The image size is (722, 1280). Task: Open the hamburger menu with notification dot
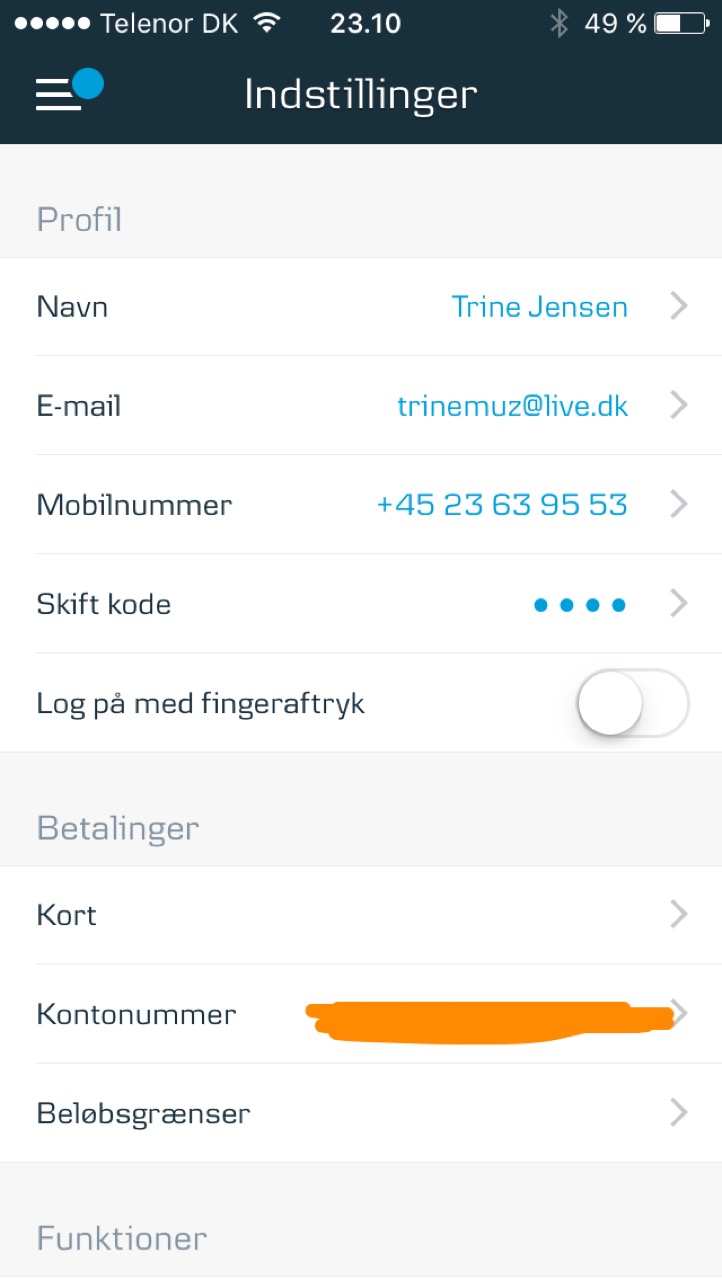[x=68, y=91]
